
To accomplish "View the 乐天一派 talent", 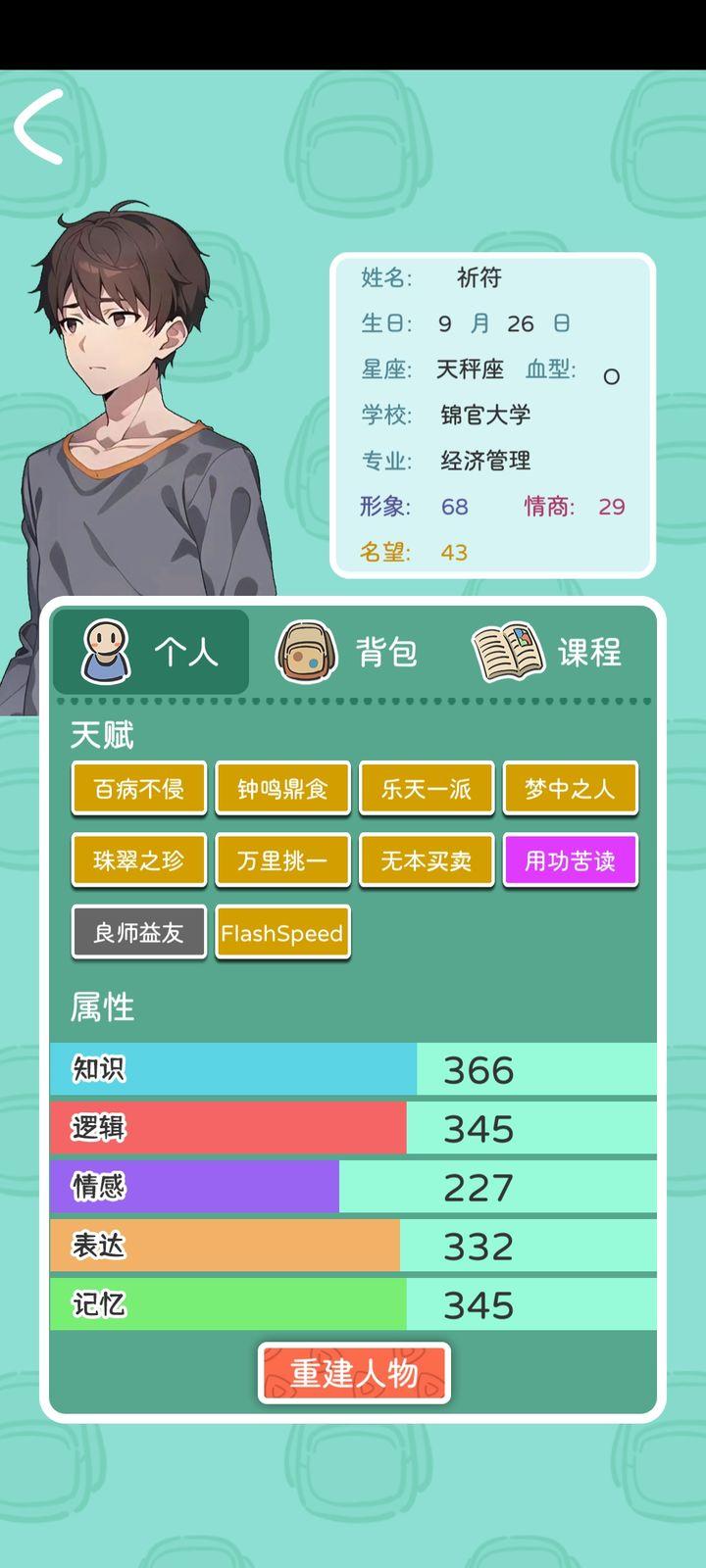I will (427, 789).
